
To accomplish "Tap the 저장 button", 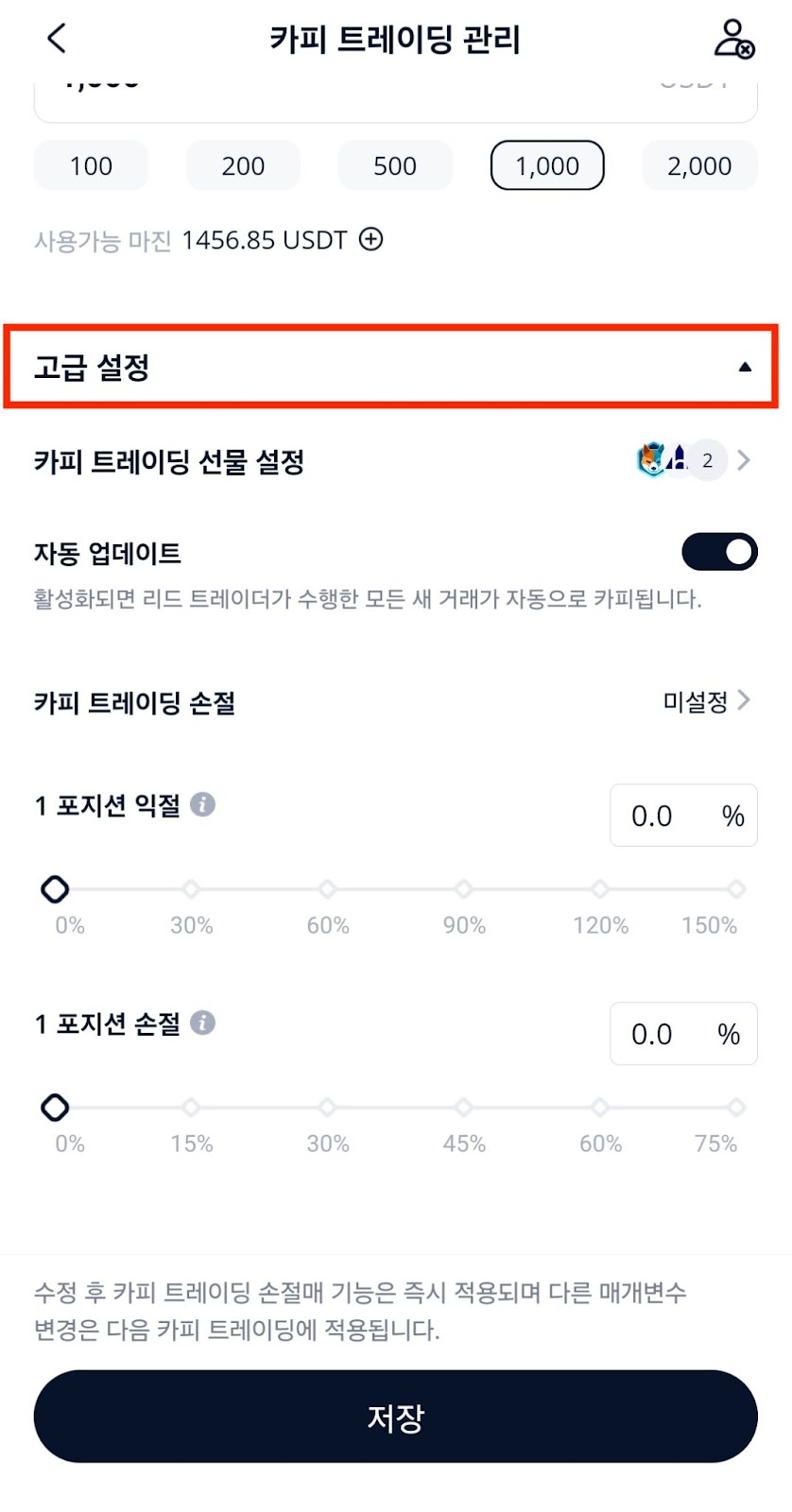I will click(395, 1417).
